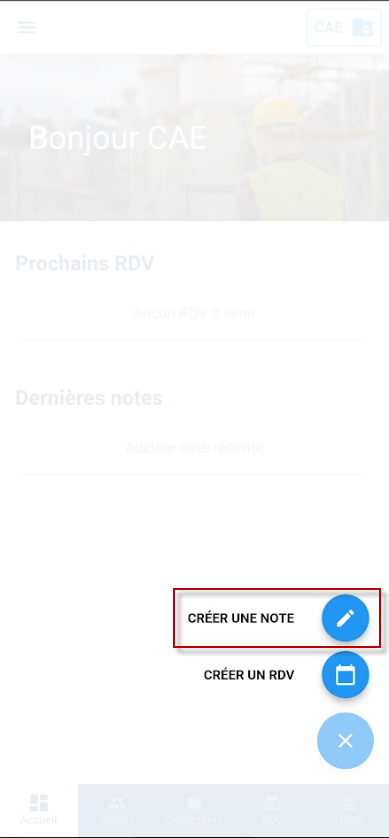Switch to the Clients tab

[116, 810]
